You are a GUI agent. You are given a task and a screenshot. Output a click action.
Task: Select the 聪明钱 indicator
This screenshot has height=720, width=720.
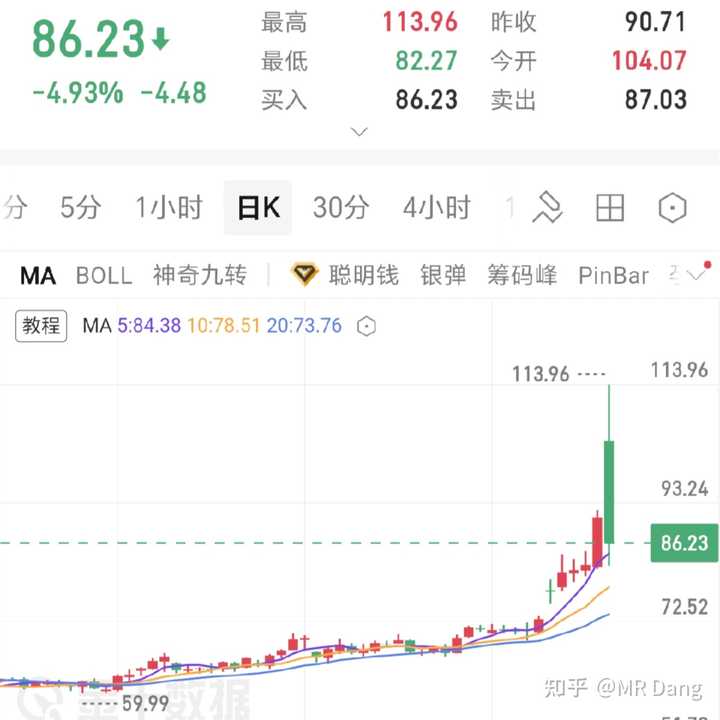tap(345, 275)
